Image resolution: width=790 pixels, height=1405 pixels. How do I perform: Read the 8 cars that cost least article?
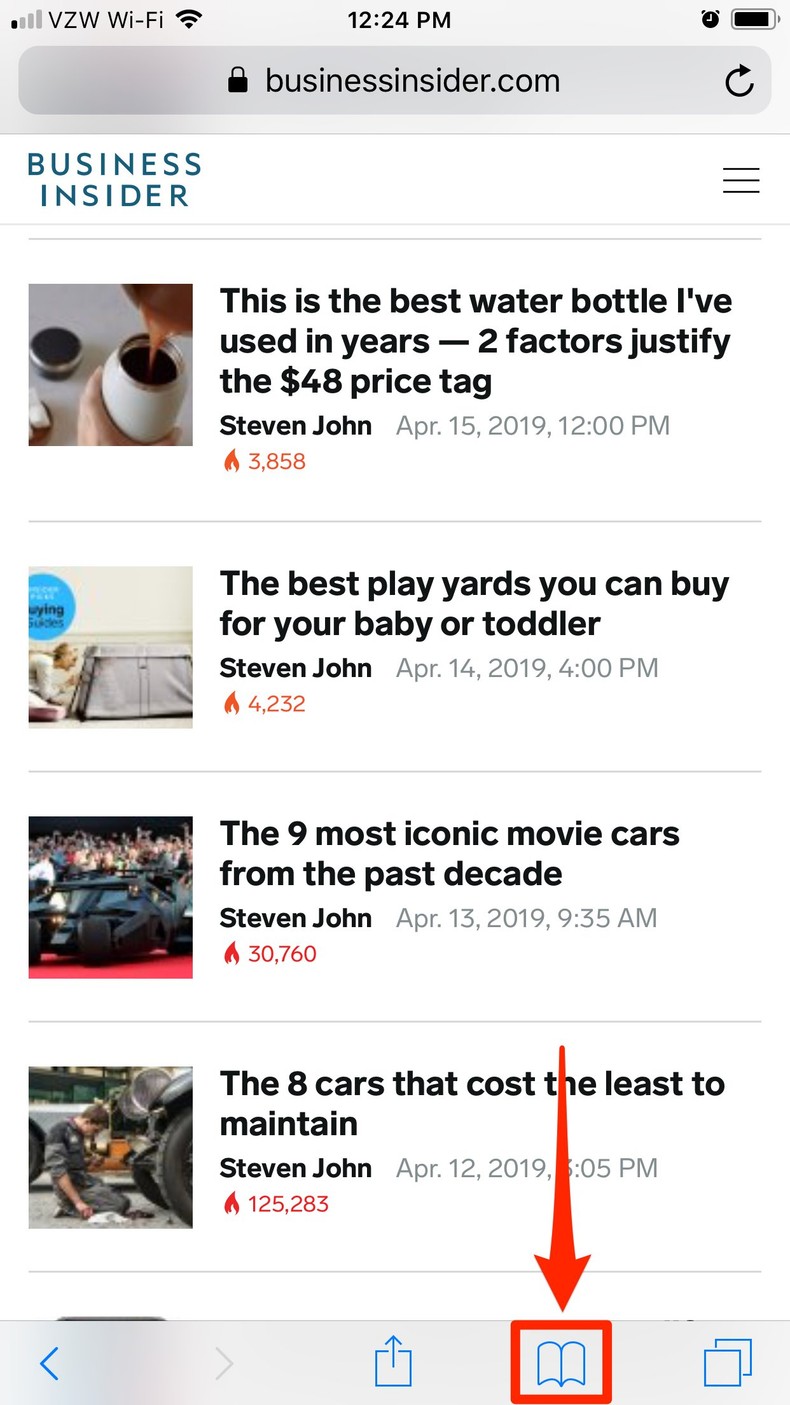472,1103
